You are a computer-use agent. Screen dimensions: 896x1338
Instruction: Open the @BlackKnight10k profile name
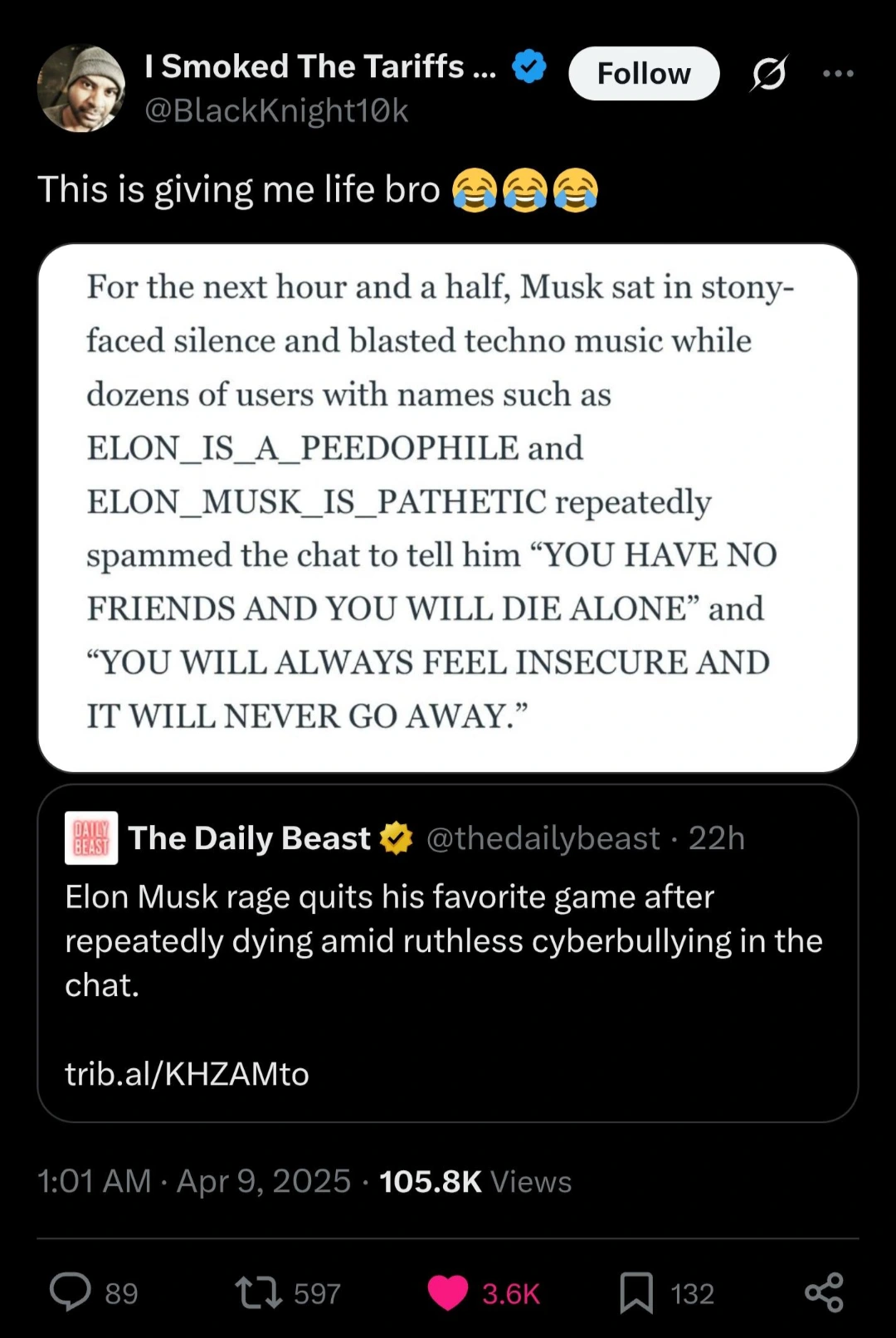point(319,66)
